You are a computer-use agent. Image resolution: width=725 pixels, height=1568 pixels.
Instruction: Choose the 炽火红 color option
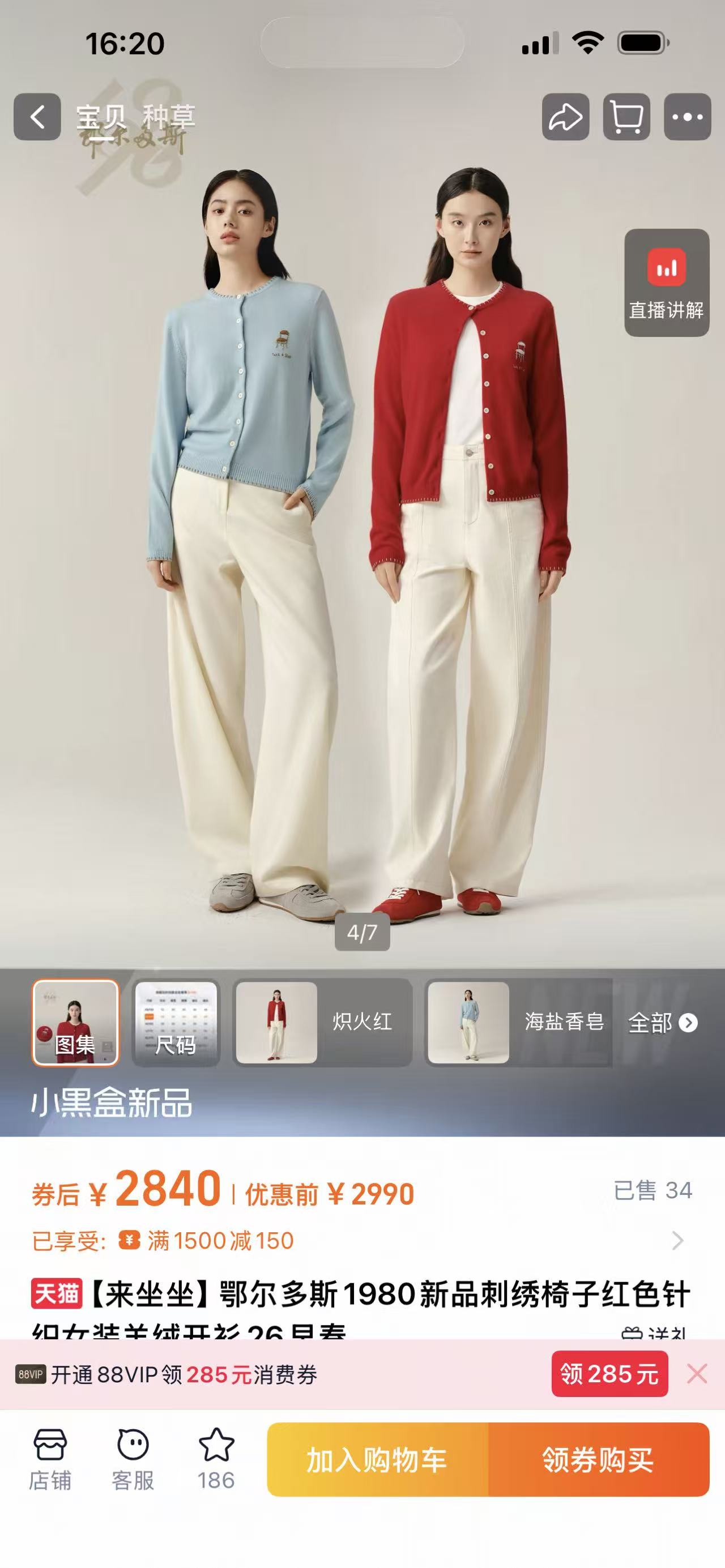(x=323, y=1023)
